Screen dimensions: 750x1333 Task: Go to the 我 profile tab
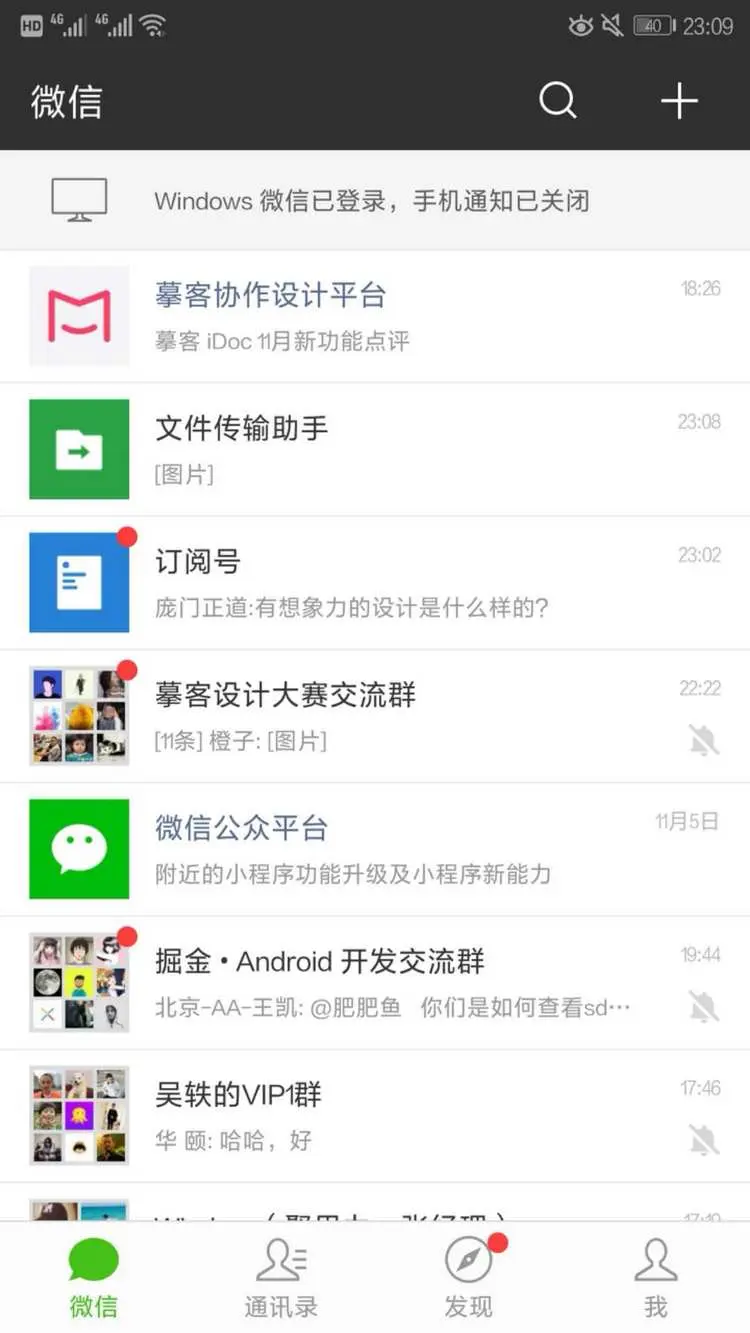[x=656, y=1277]
